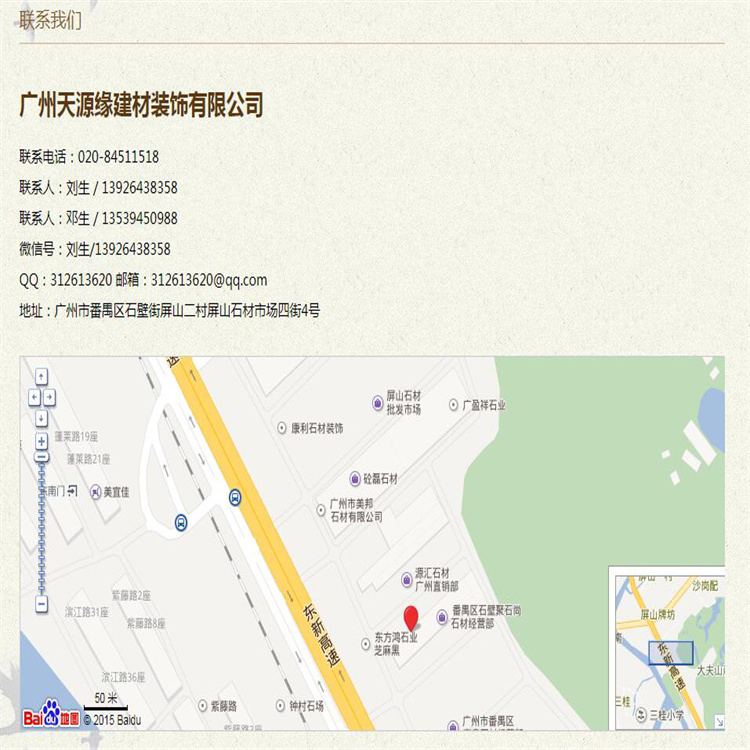Select the 康利石材装饰 map point
750x750 pixels.
click(x=282, y=427)
